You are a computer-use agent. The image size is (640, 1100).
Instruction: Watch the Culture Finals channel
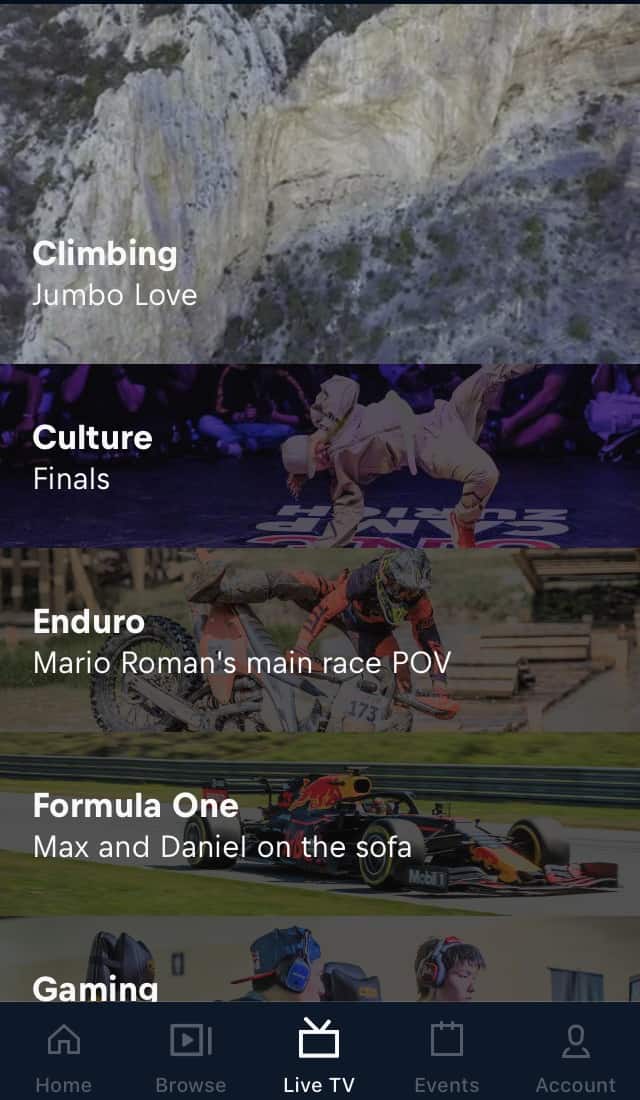[320, 456]
